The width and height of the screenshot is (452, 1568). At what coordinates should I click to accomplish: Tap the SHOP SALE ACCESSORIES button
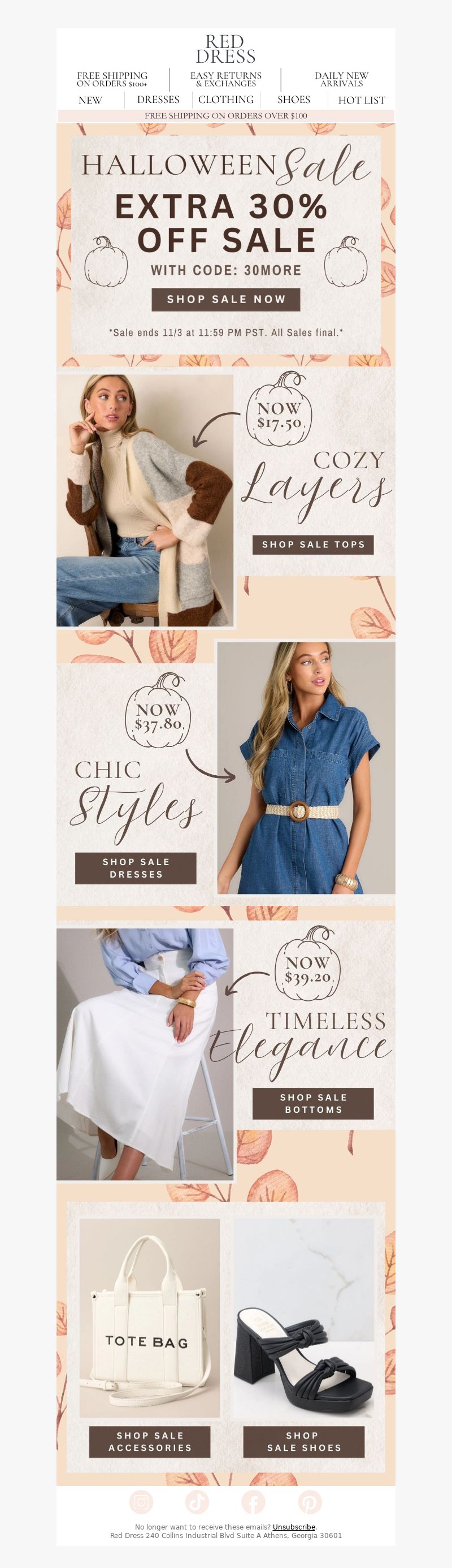click(150, 1441)
